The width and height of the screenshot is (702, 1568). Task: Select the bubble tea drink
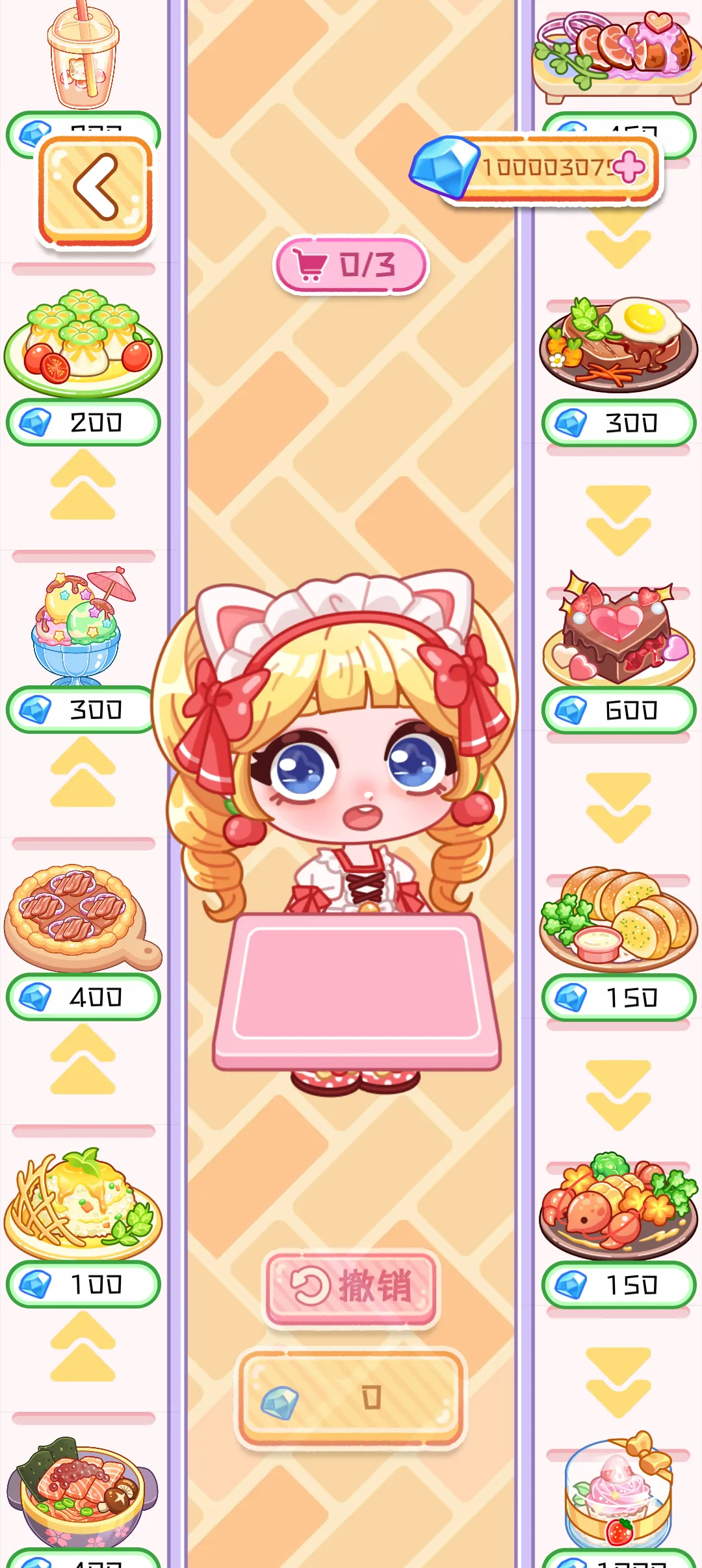(83, 55)
